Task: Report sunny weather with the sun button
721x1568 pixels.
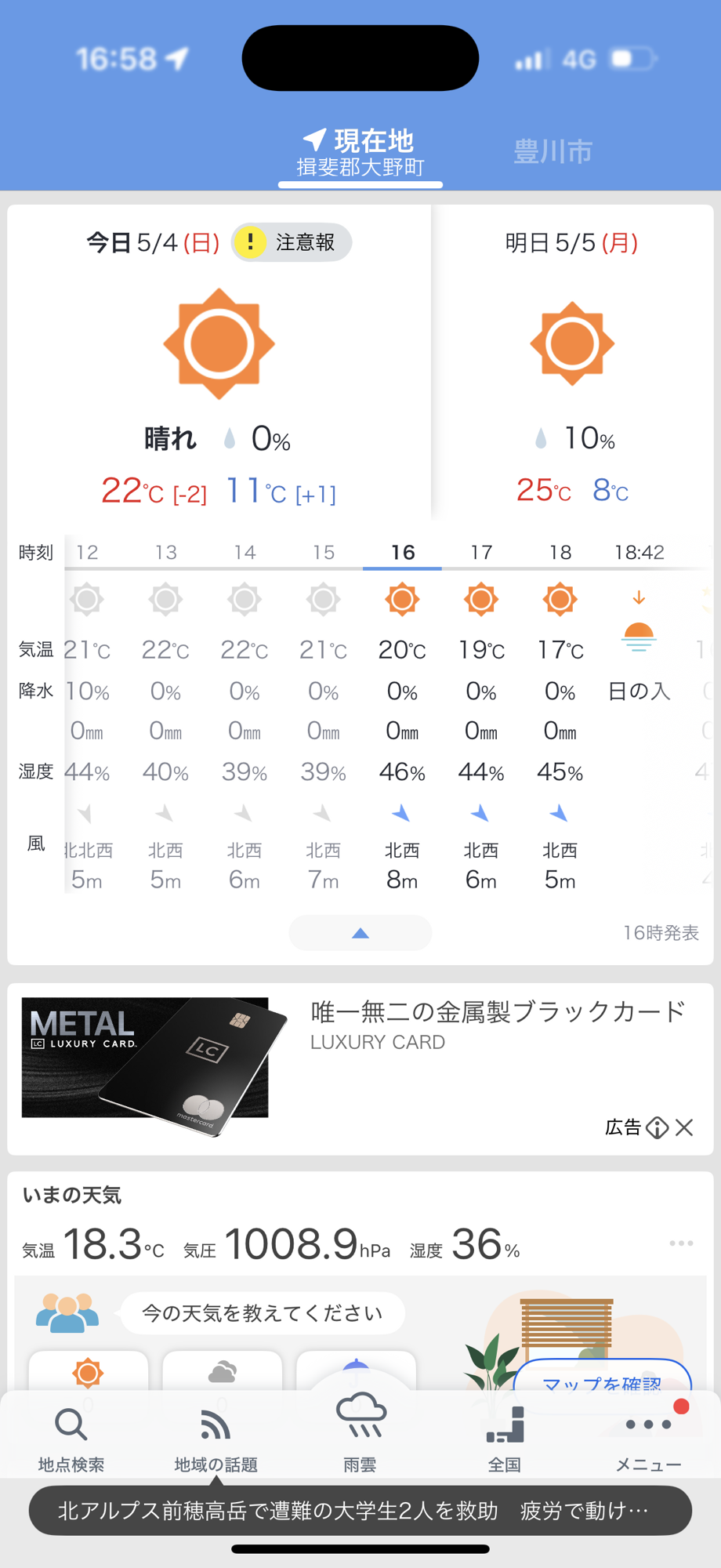Action: click(x=88, y=1373)
